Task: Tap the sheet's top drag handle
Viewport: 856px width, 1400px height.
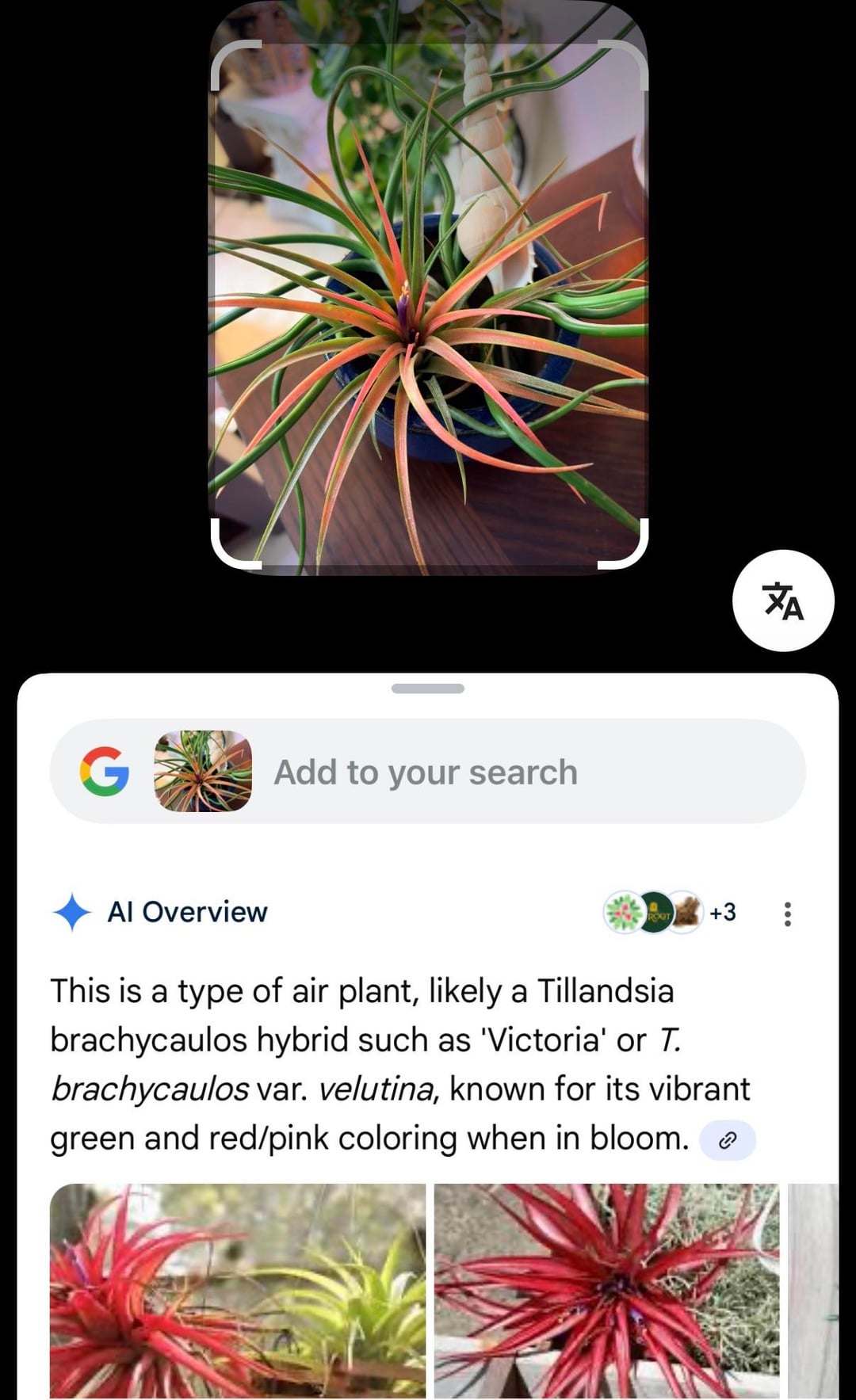Action: [x=428, y=689]
